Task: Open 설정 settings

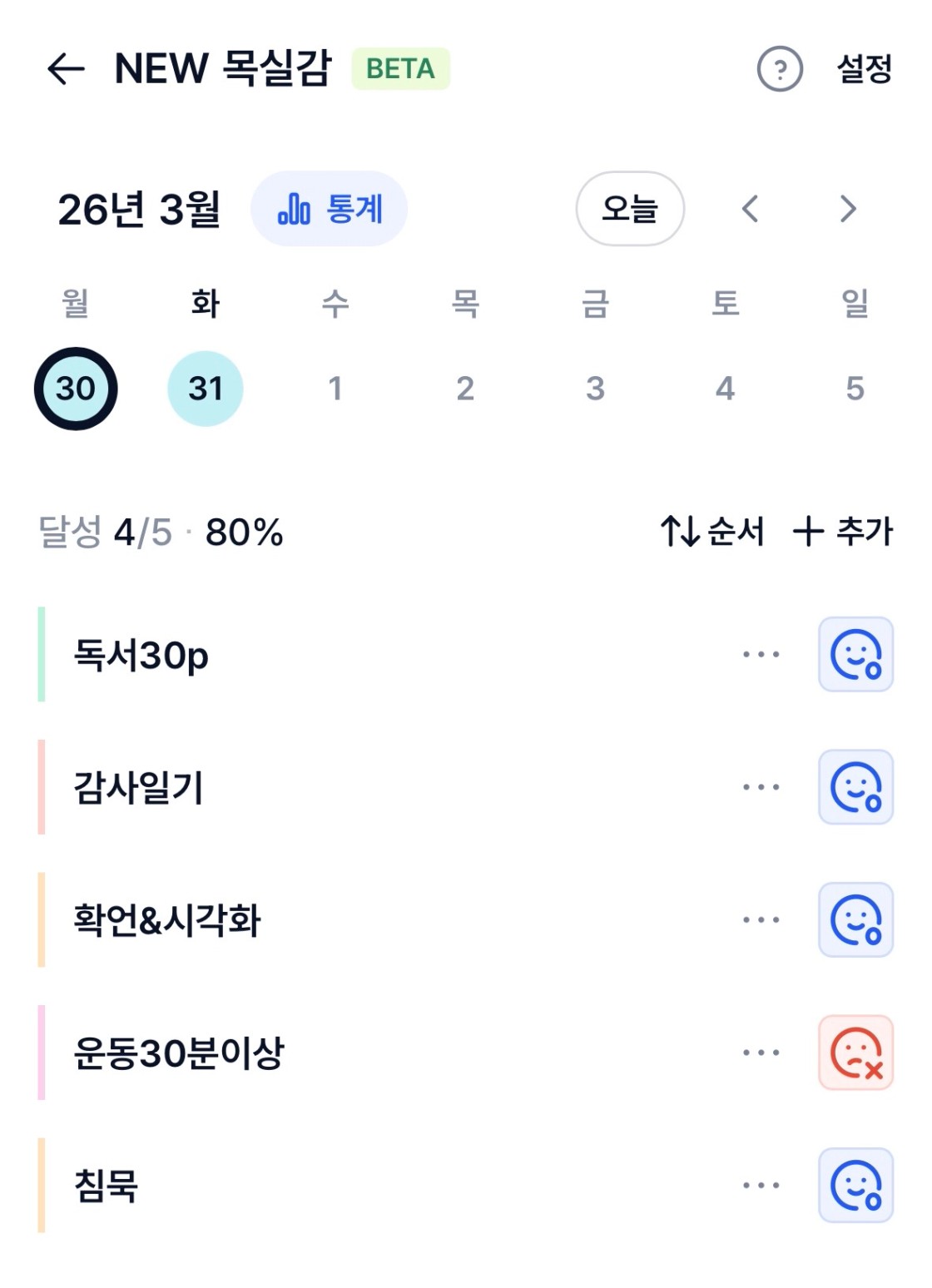Action: (x=865, y=68)
